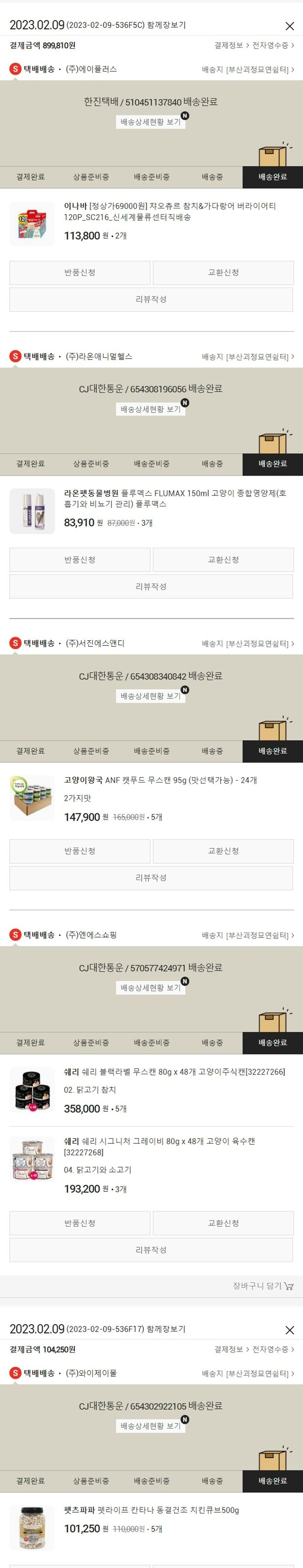Write 리뷰작성 for 이나바 챠오츄르 item
The height and width of the screenshot is (1568, 303).
(x=151, y=299)
